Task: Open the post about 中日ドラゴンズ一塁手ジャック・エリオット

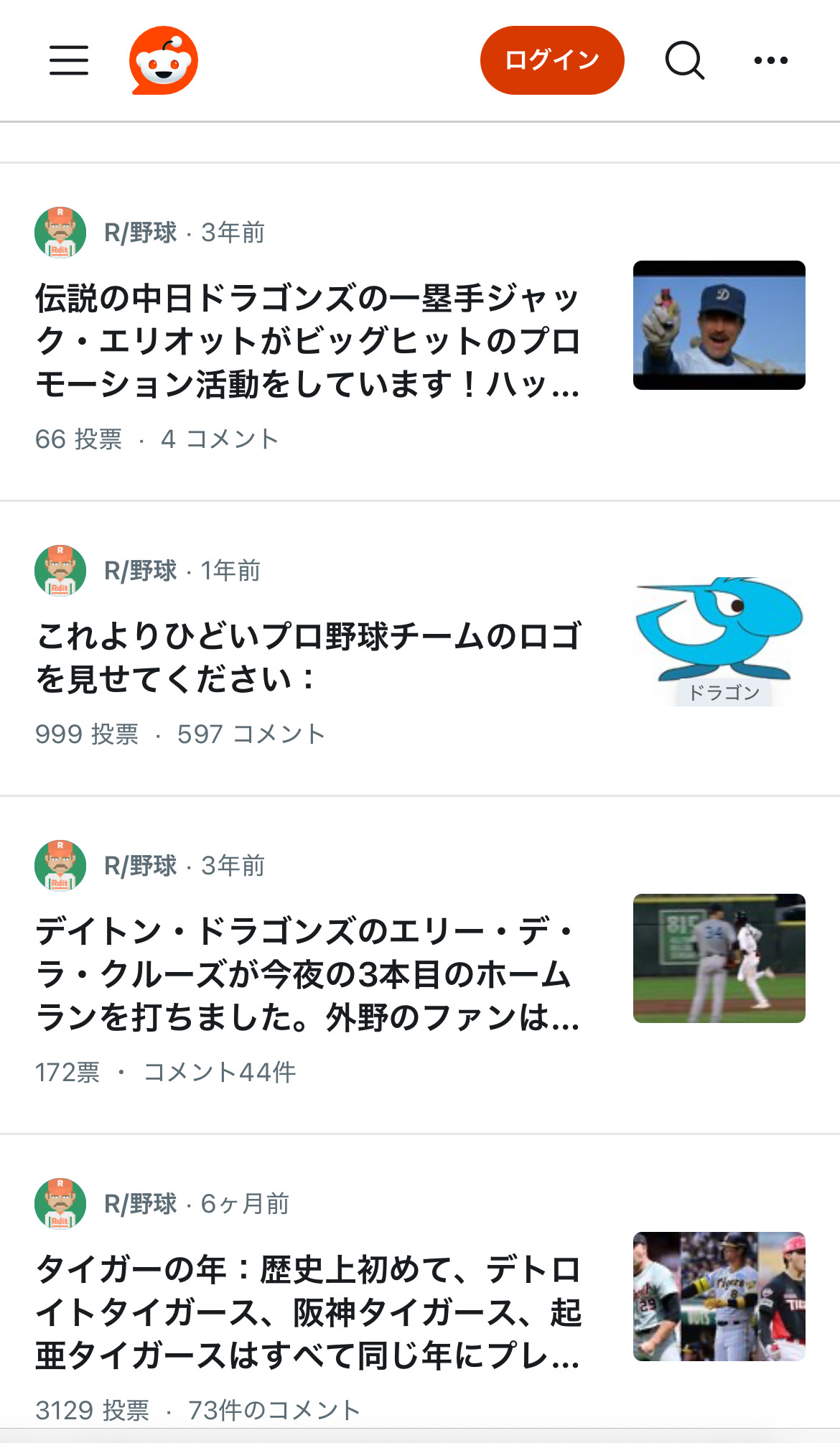Action: point(307,342)
